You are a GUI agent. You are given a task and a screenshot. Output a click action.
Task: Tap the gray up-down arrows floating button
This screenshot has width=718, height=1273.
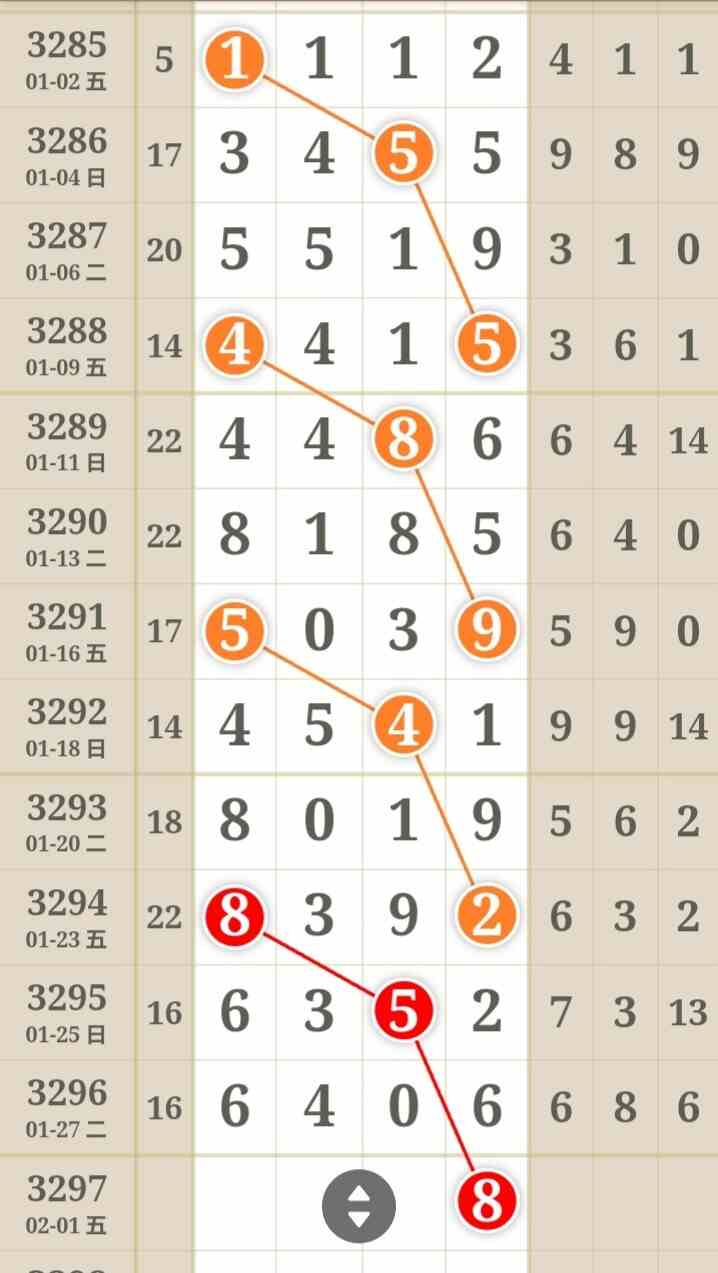click(359, 1207)
